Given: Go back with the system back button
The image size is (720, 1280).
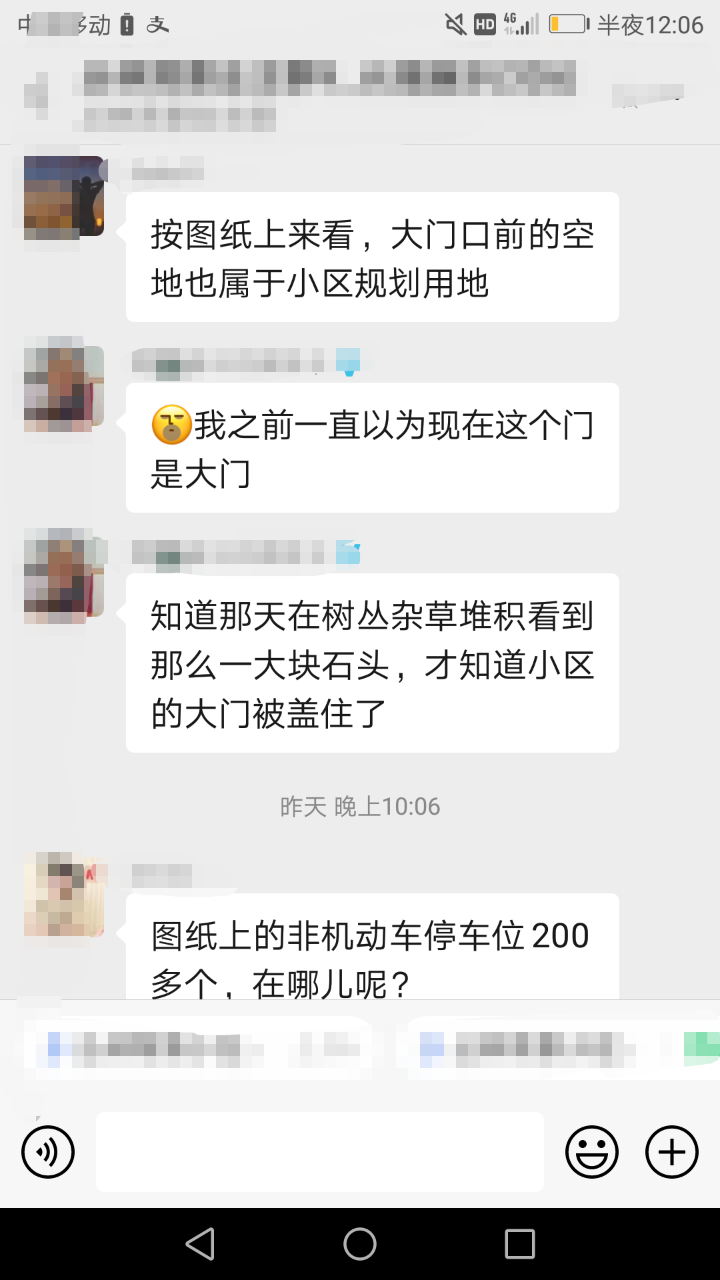Looking at the screenshot, I should click(x=200, y=1244).
